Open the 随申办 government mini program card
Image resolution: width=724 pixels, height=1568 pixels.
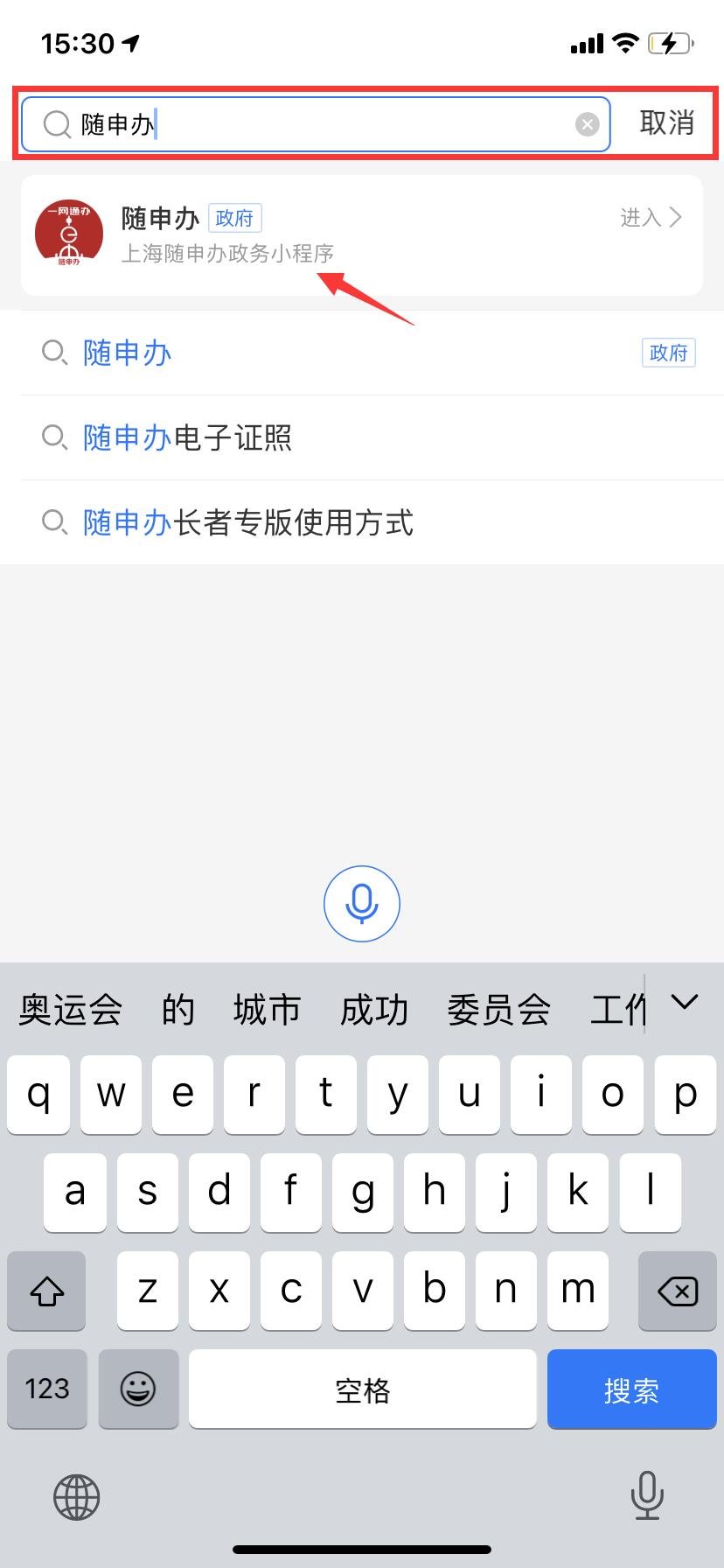coord(362,235)
